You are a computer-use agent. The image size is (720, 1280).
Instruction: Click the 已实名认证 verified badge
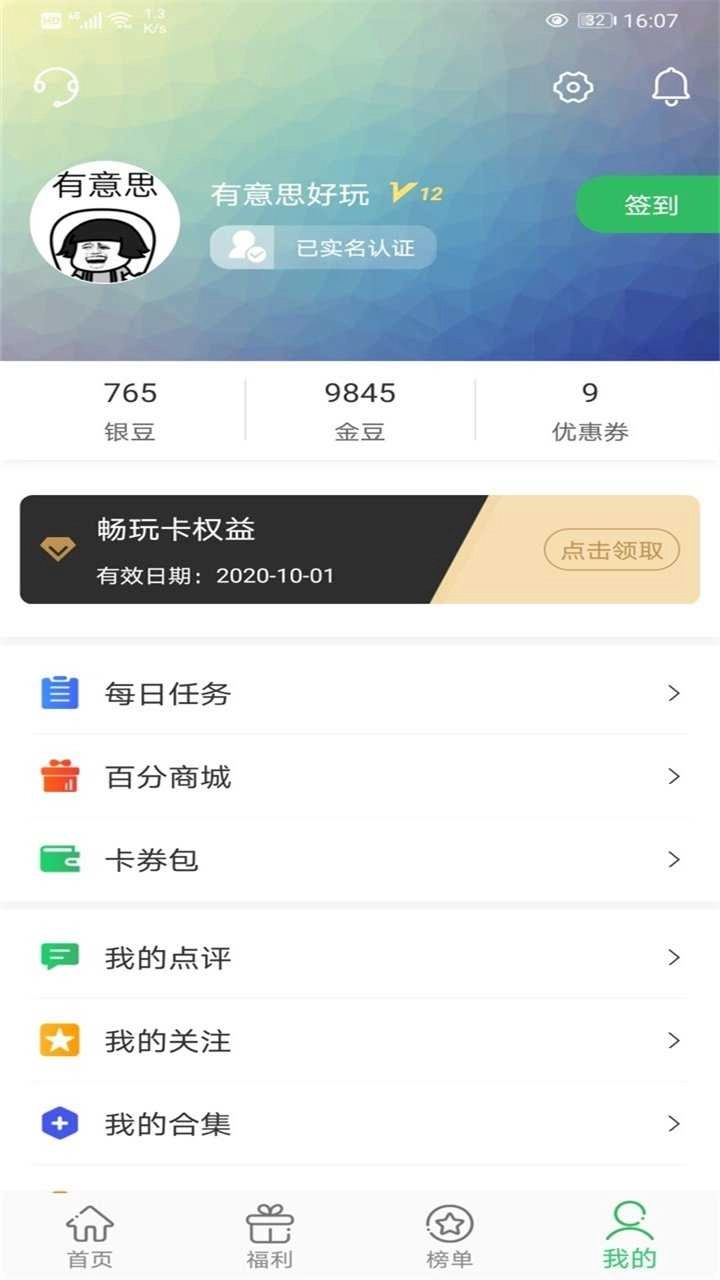(x=322, y=247)
